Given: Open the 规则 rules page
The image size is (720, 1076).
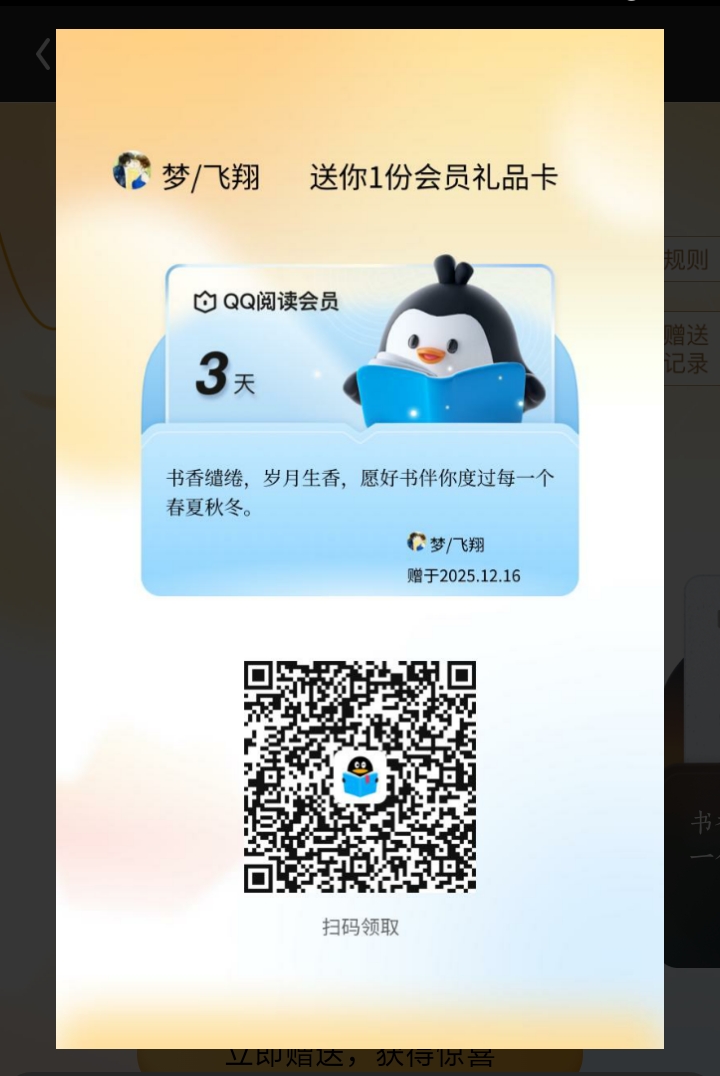Looking at the screenshot, I should (x=690, y=260).
